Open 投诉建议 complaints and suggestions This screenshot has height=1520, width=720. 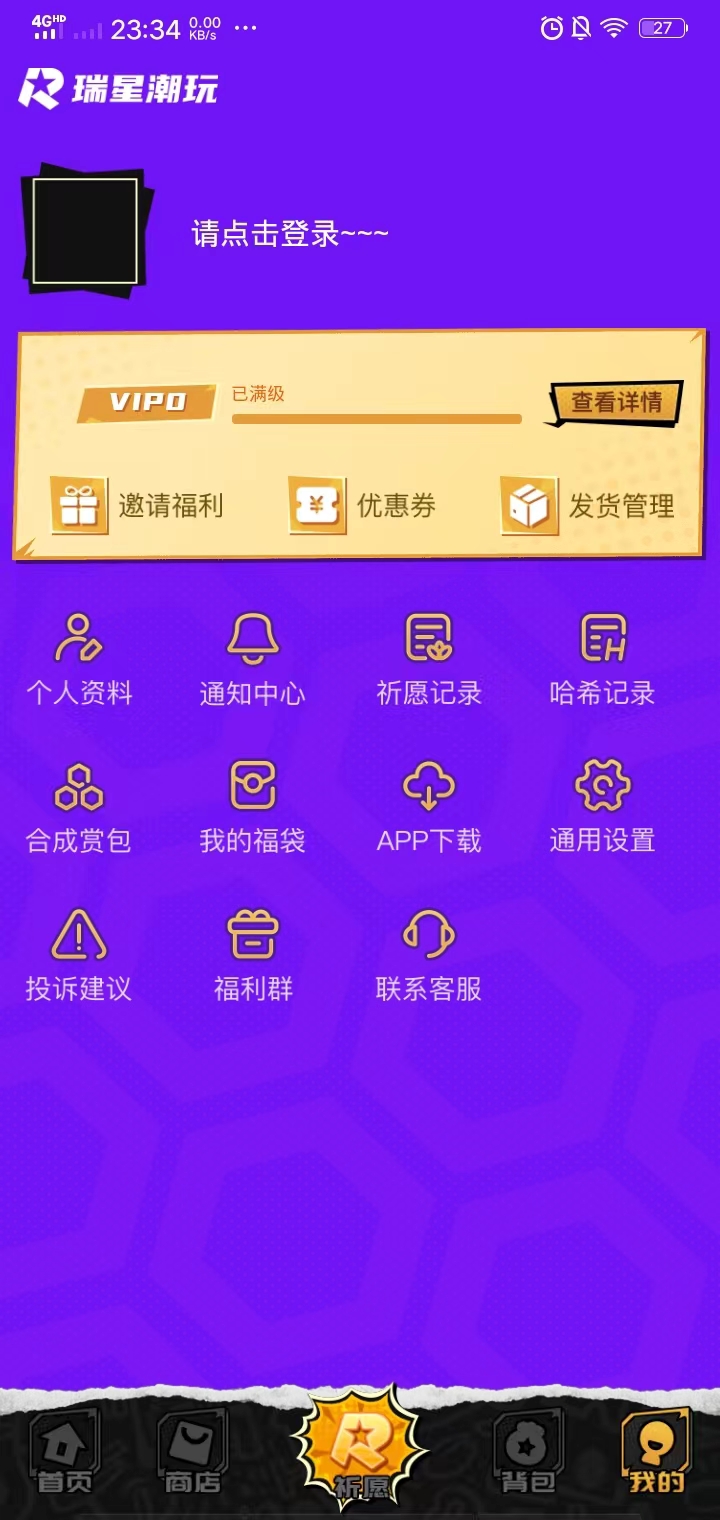click(79, 956)
